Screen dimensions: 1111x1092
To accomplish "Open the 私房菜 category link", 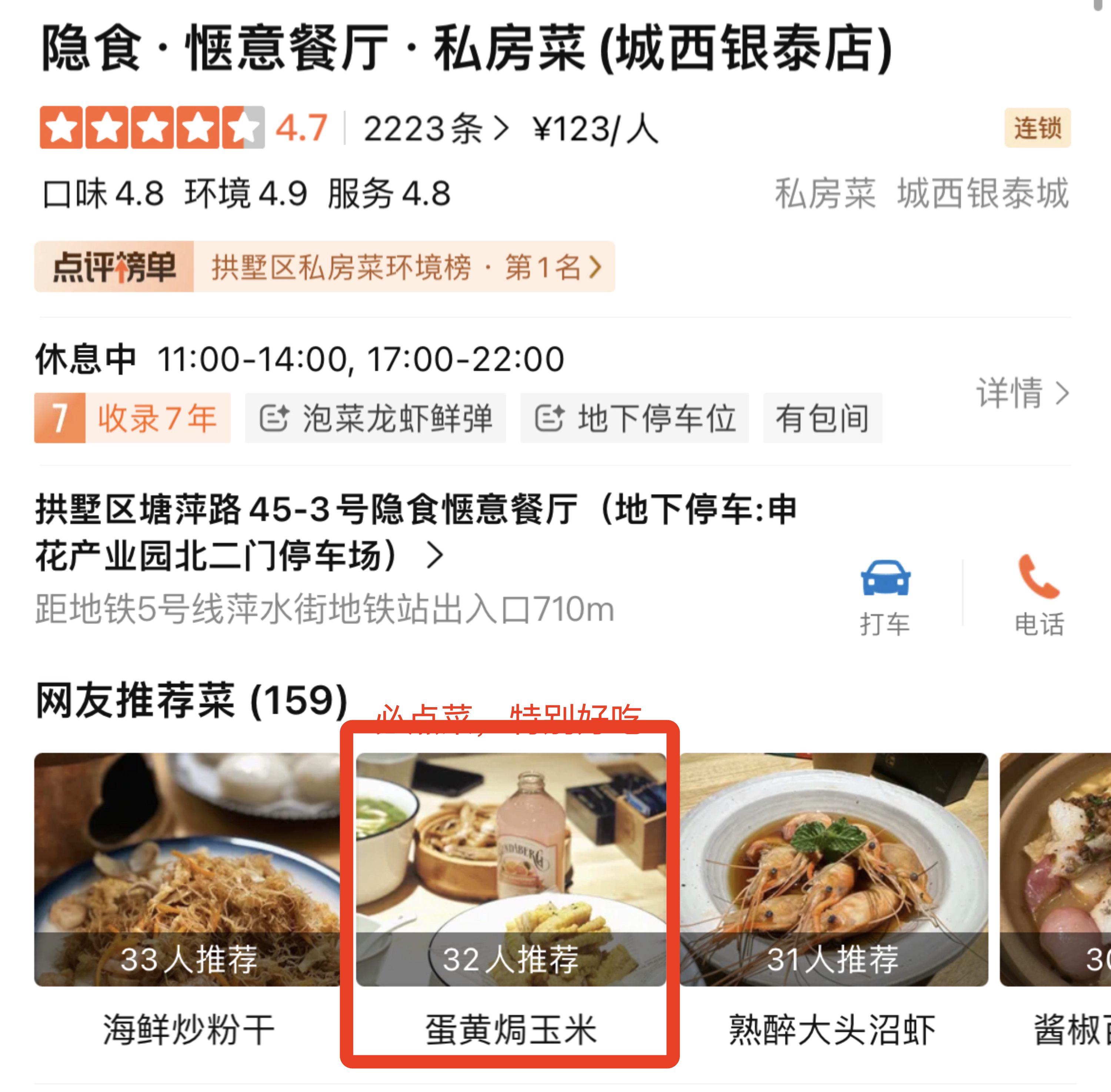I will (825, 194).
